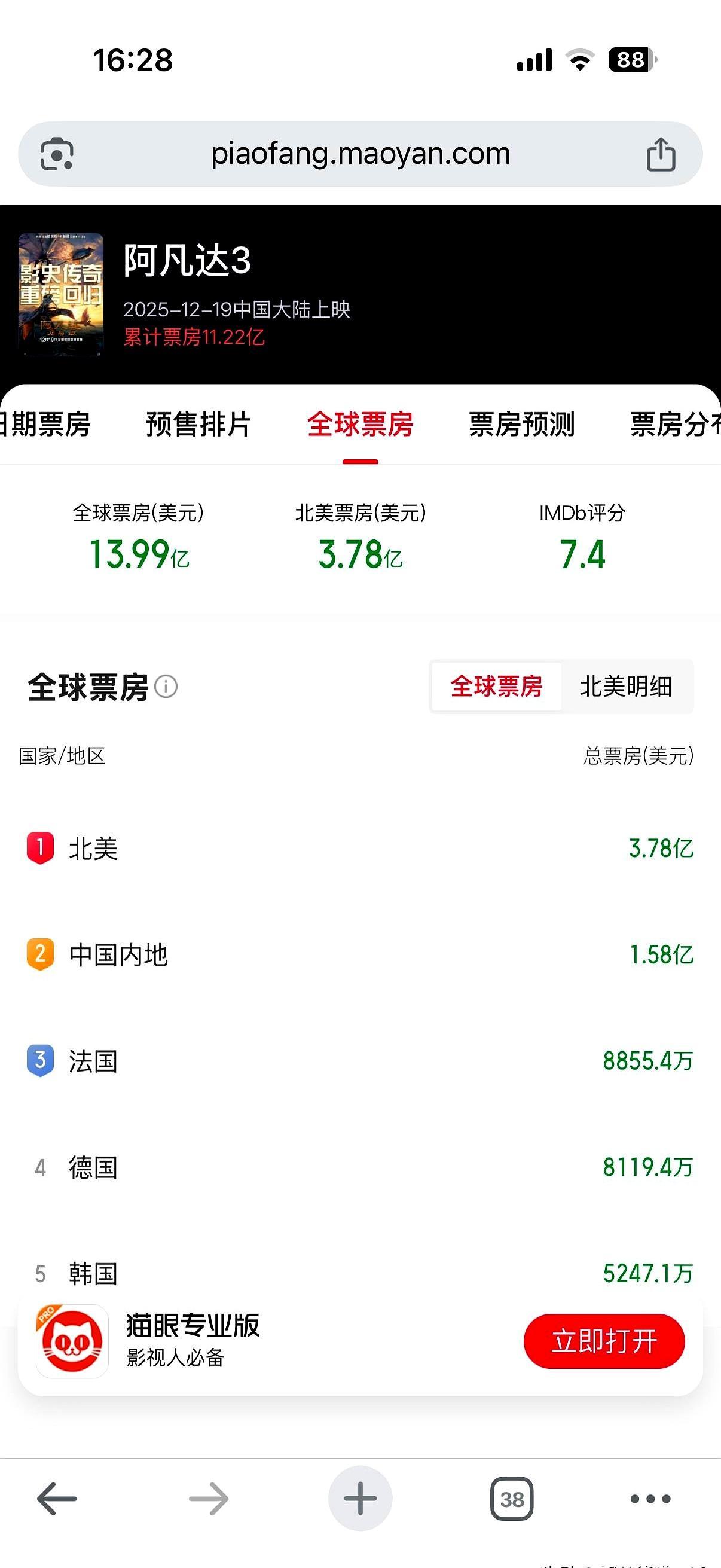Tap the back arrow in bottom navigation
Screen dimensions: 721x1568
[x=54, y=1499]
